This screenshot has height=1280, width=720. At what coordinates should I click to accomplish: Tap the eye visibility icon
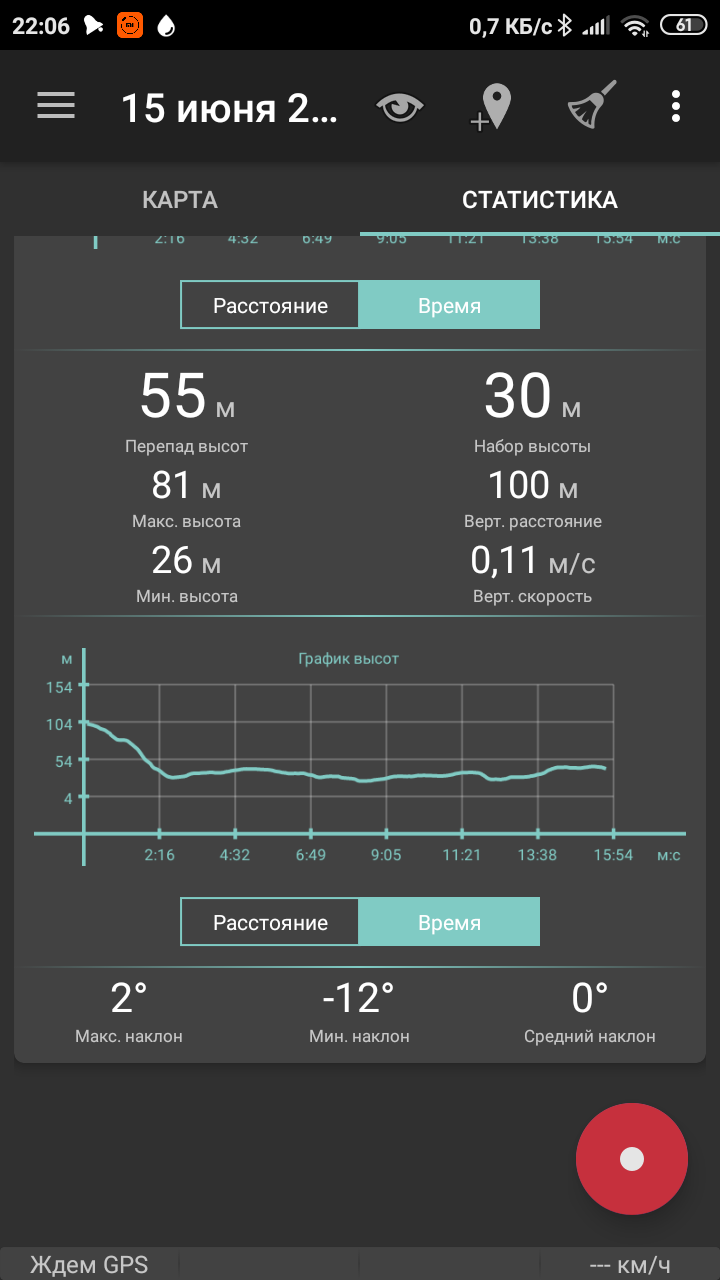399,107
